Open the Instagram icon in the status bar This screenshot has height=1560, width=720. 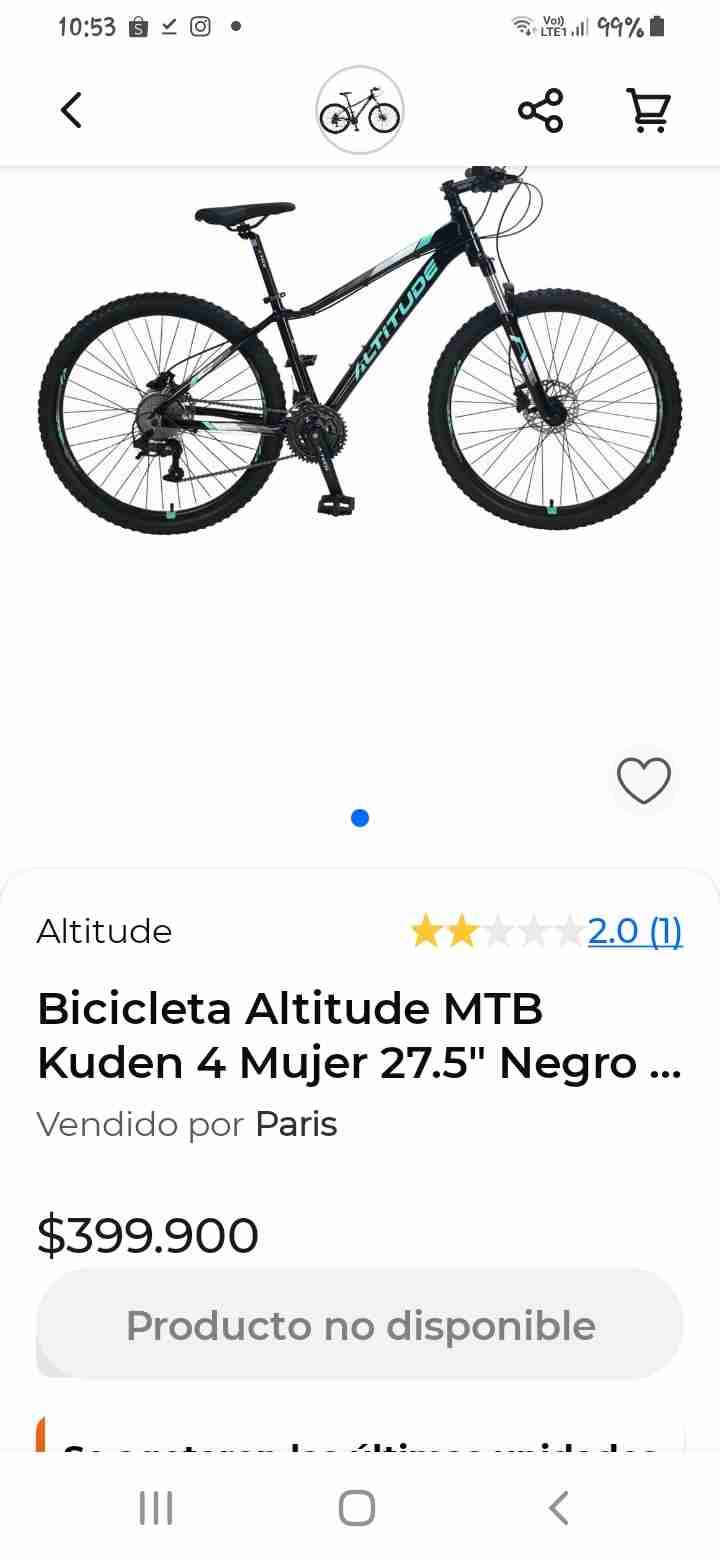pos(200,27)
